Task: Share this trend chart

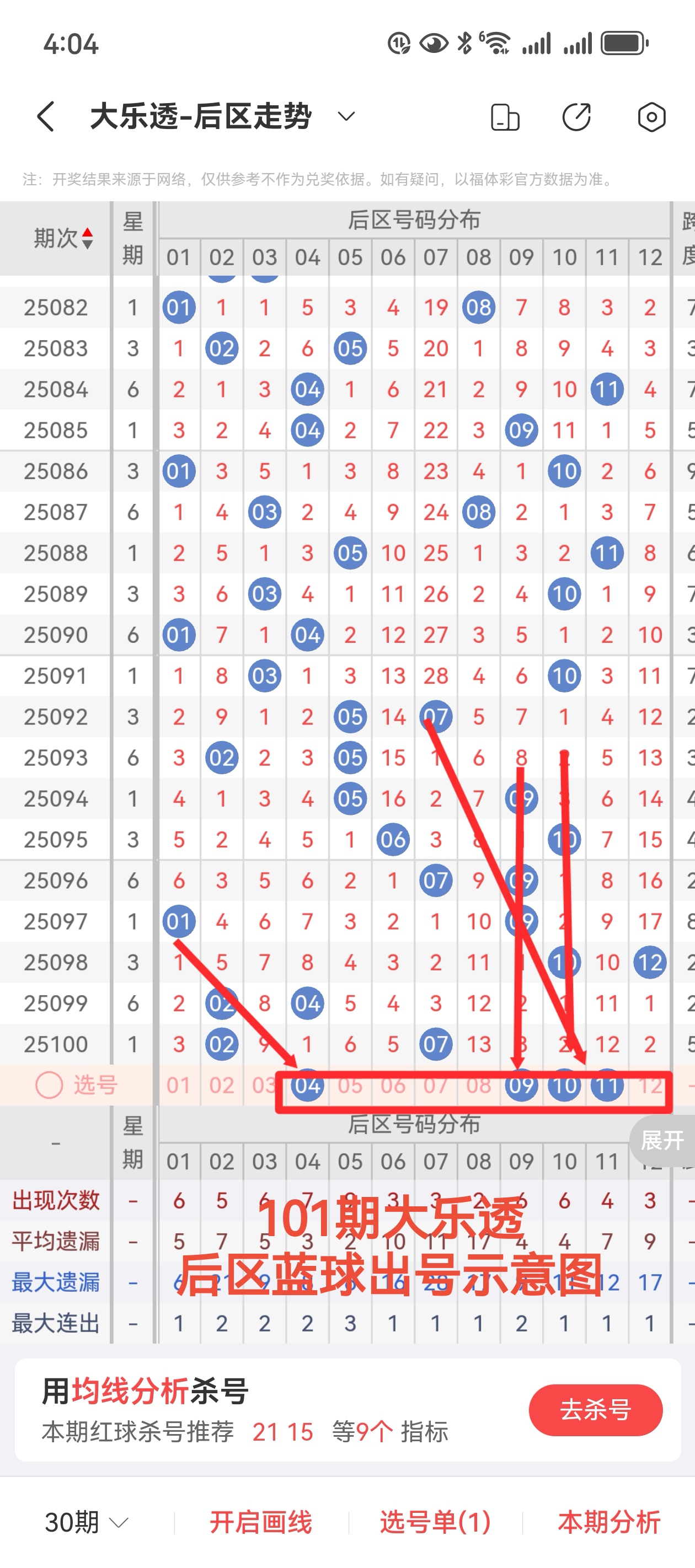Action: coord(576,117)
